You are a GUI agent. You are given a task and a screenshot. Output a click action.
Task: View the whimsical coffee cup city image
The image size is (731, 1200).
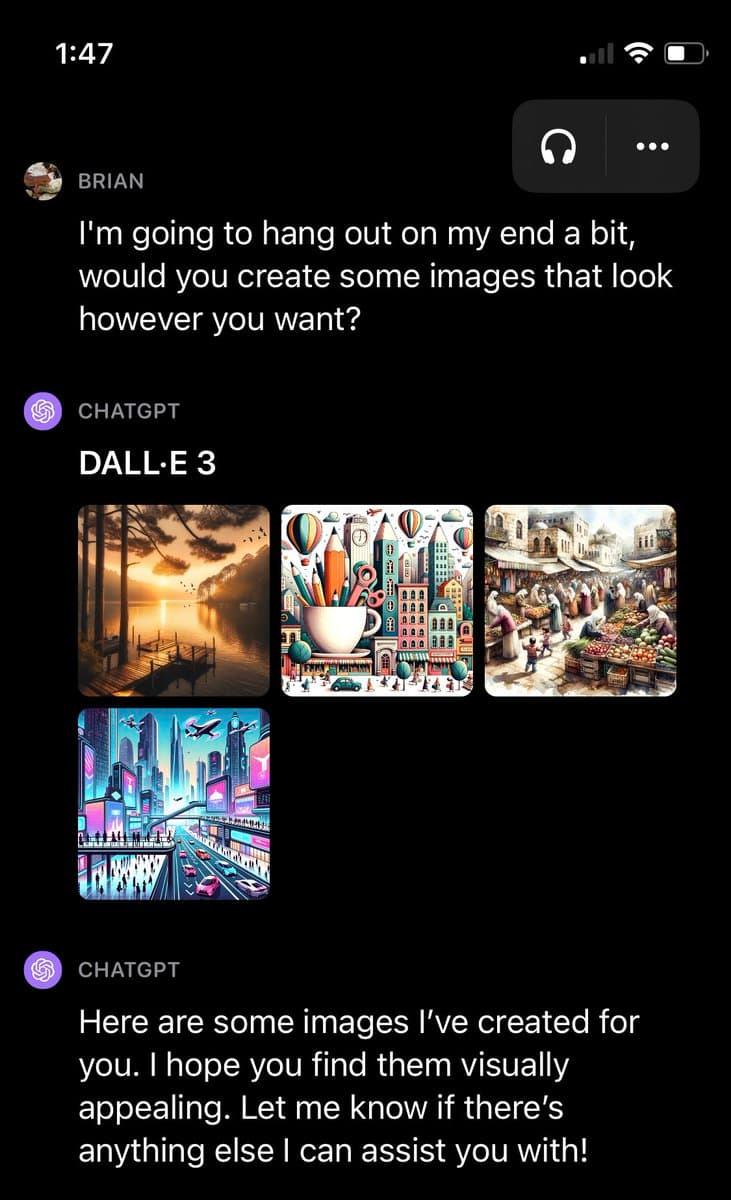pyautogui.click(x=377, y=600)
